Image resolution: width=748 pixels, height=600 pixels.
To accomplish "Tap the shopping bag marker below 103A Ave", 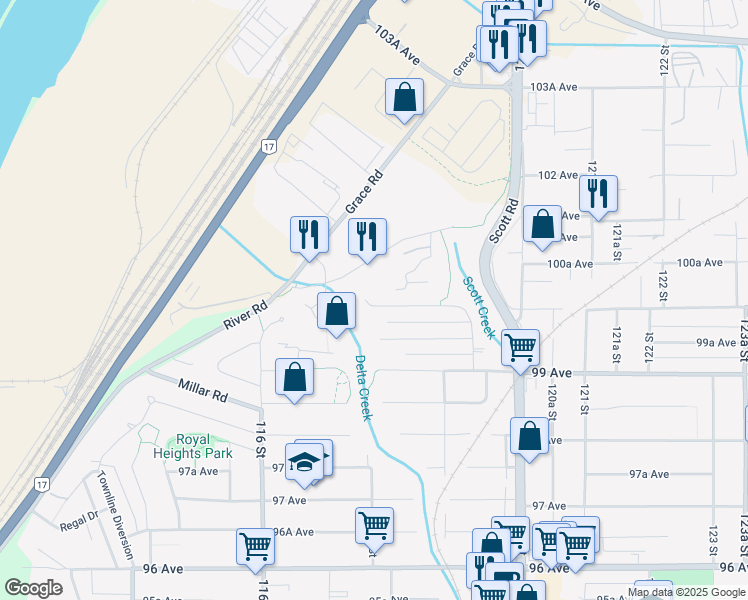I will point(404,98).
